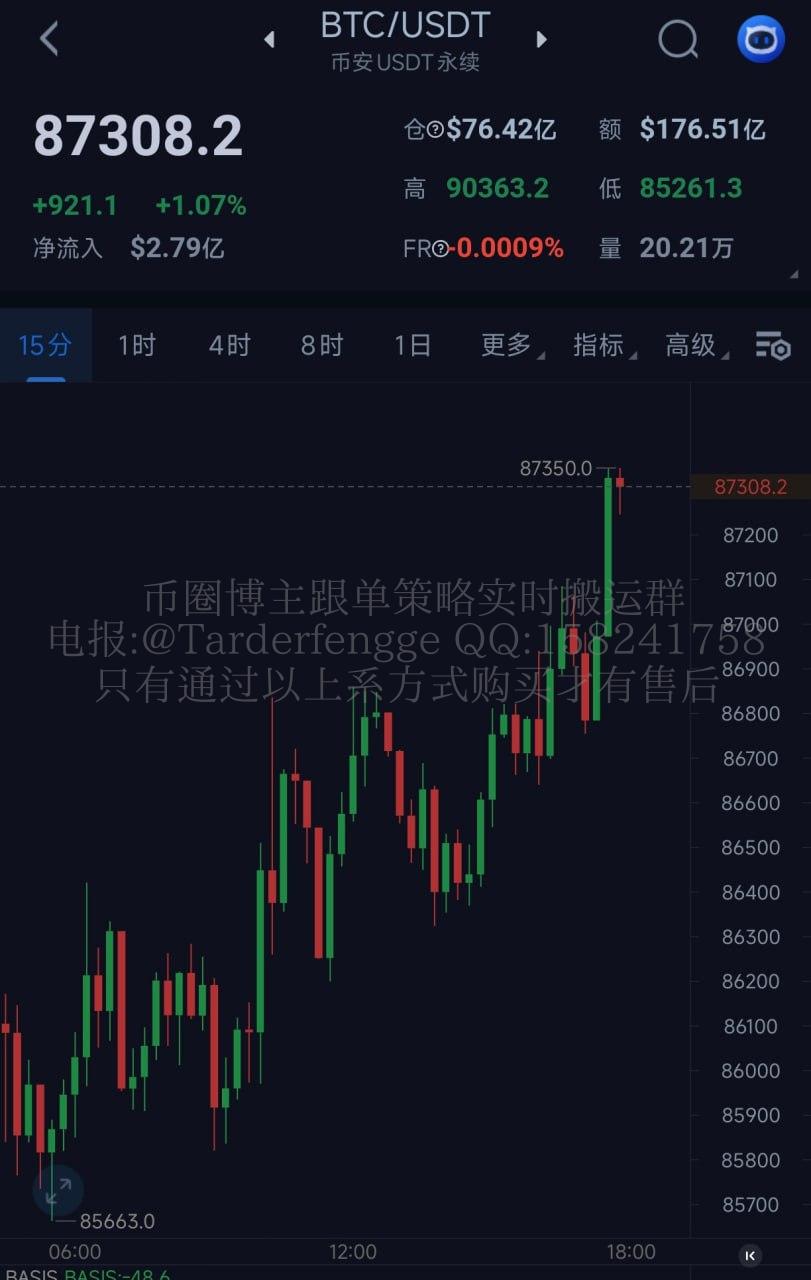The image size is (811, 1280).
Task: Switch chart to 1时 timeframe
Action: click(137, 346)
